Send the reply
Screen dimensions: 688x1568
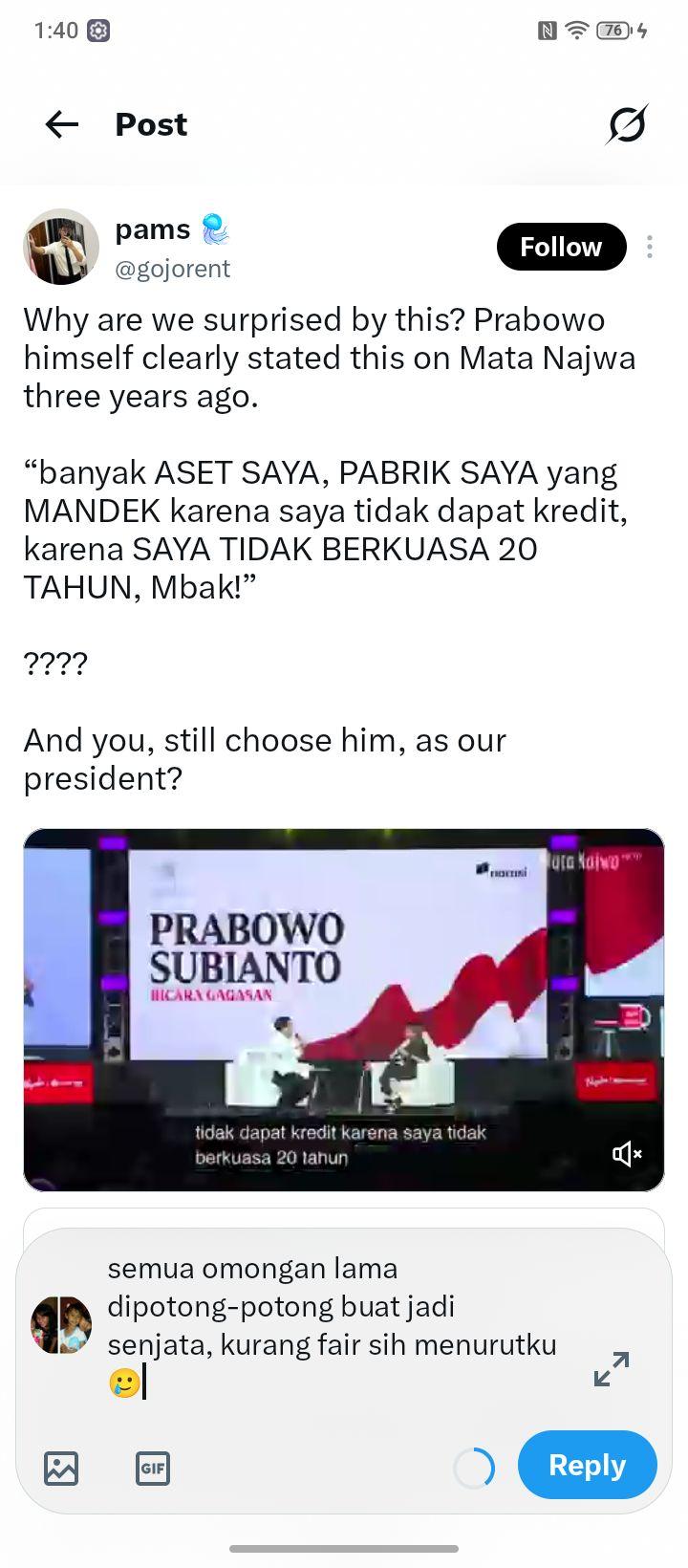[x=587, y=1465]
